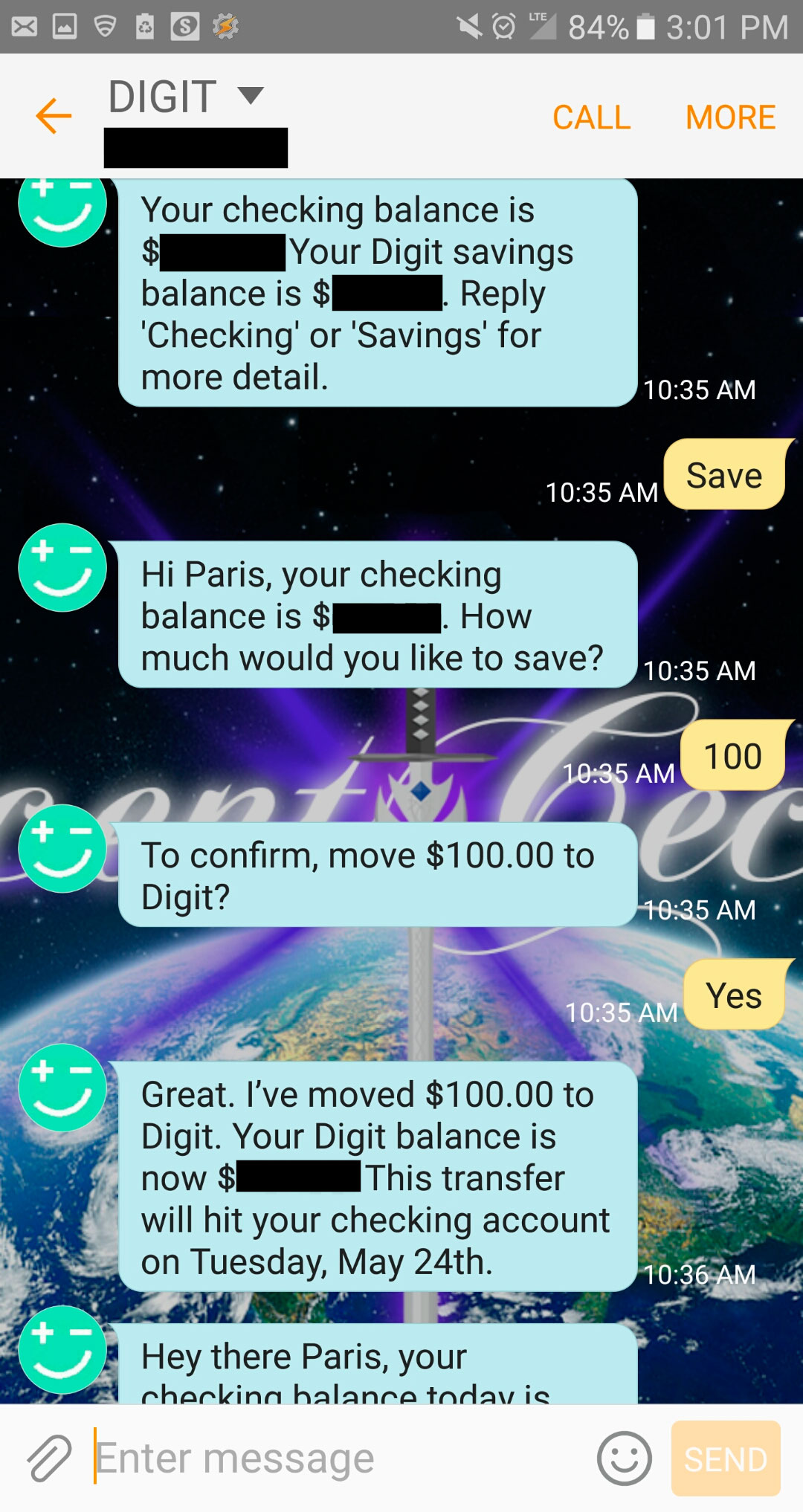The image size is (803, 1512).
Task: Call the DIGIT contact
Action: tap(591, 117)
